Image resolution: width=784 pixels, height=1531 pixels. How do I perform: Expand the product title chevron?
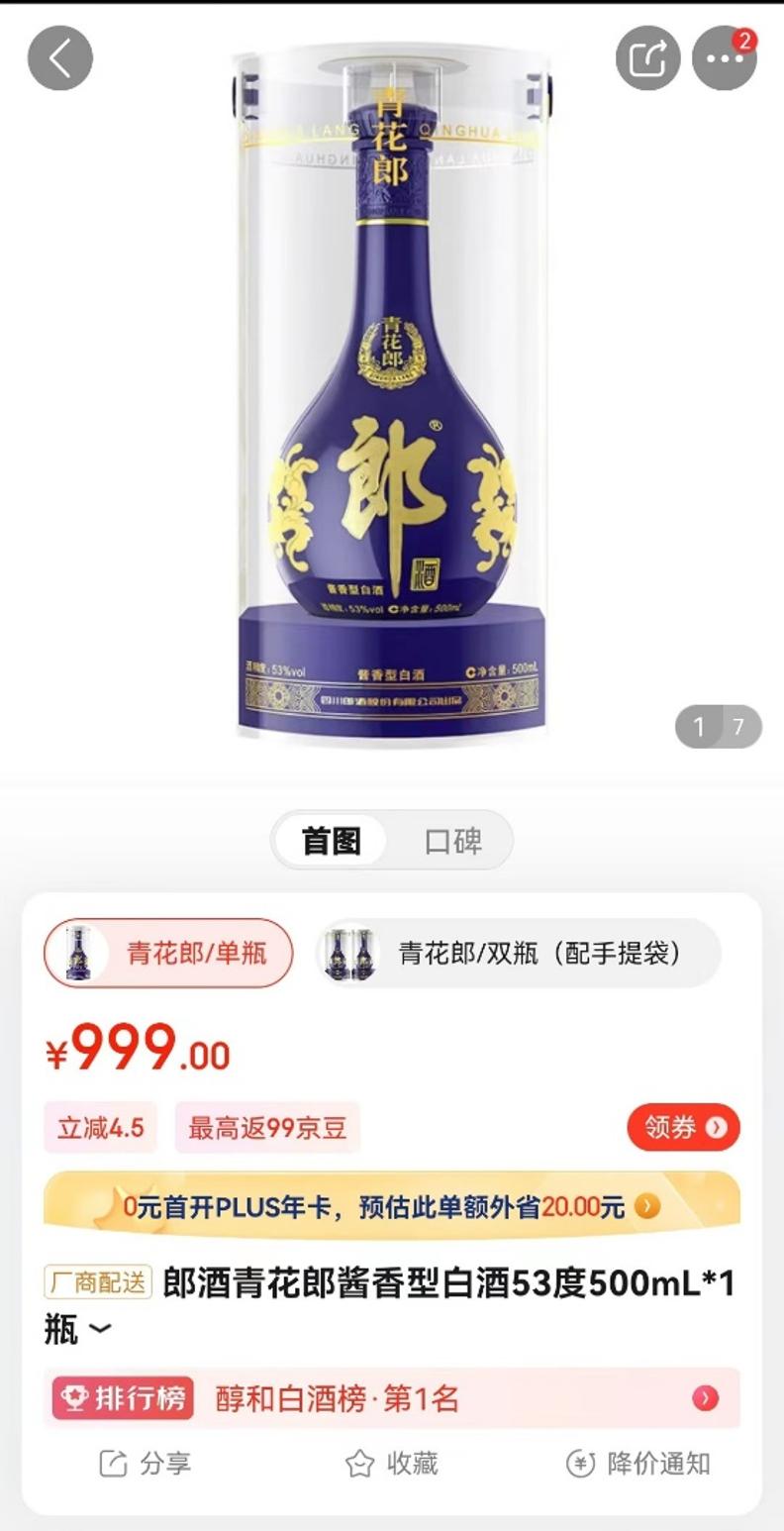point(100,1330)
